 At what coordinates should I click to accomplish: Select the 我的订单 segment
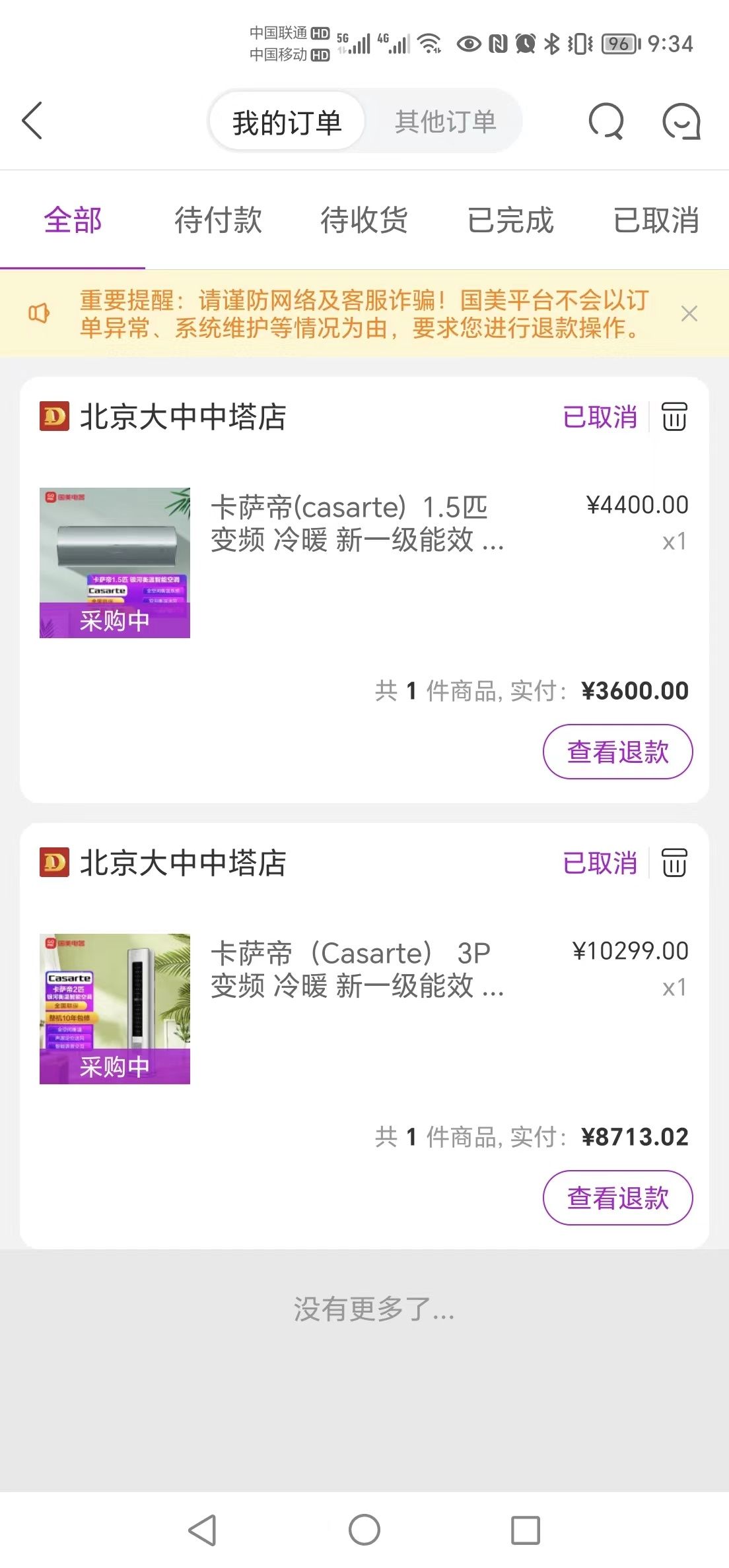pyautogui.click(x=287, y=122)
